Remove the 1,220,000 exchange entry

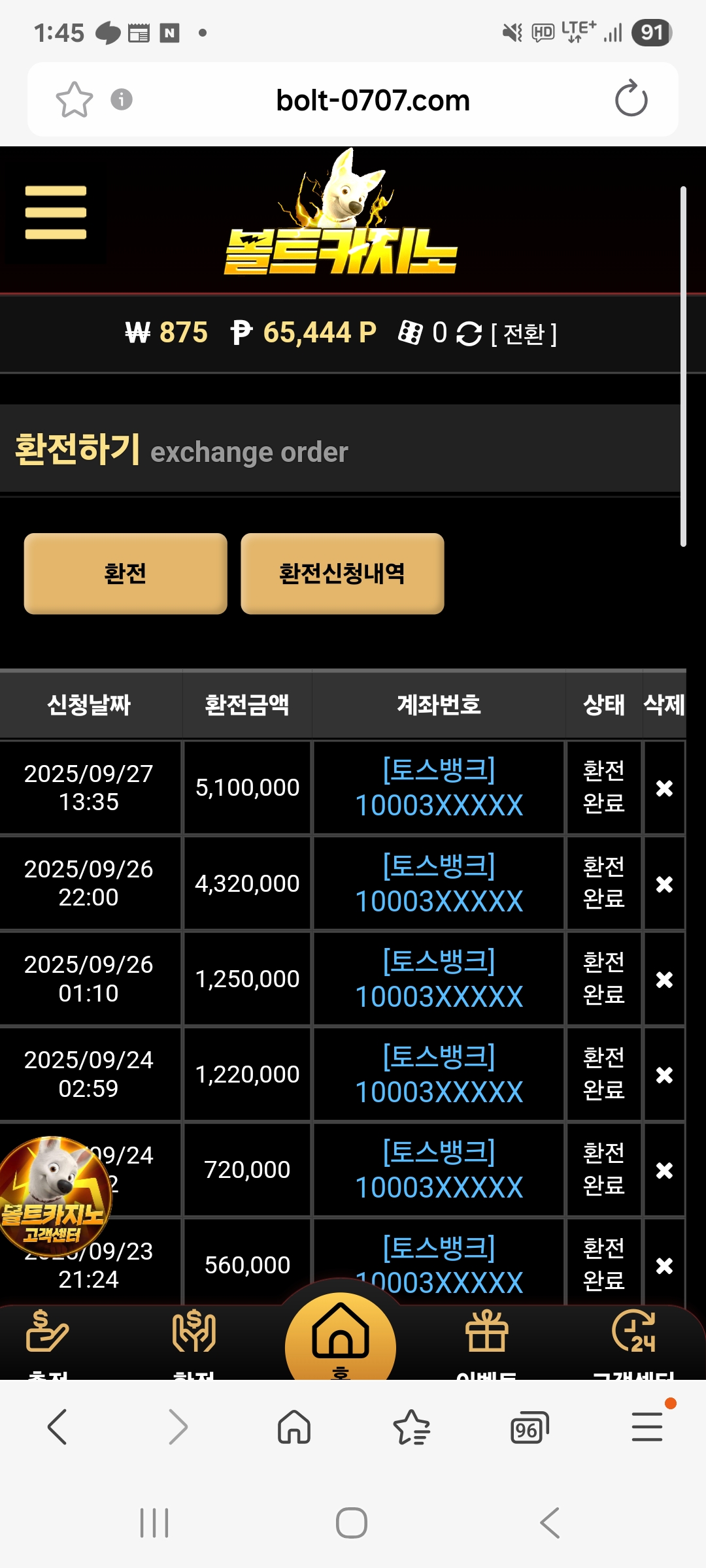point(664,1075)
